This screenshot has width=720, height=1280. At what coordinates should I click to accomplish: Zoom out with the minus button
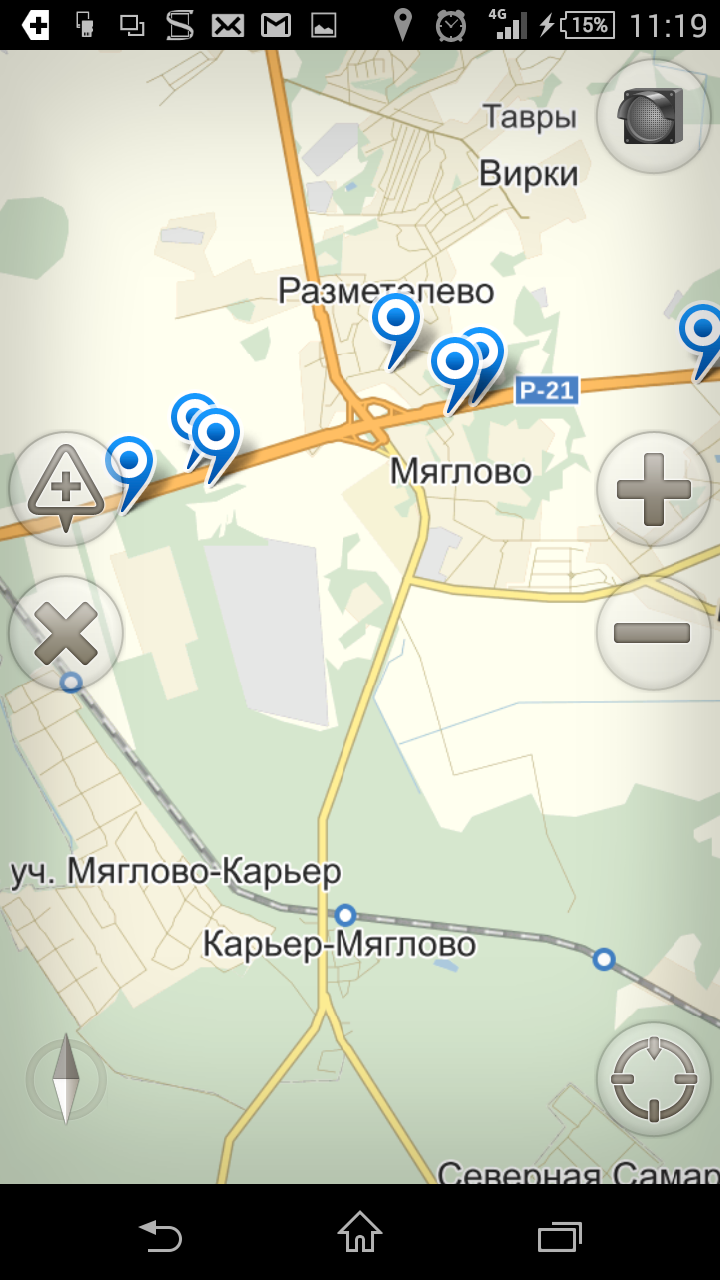pos(653,632)
